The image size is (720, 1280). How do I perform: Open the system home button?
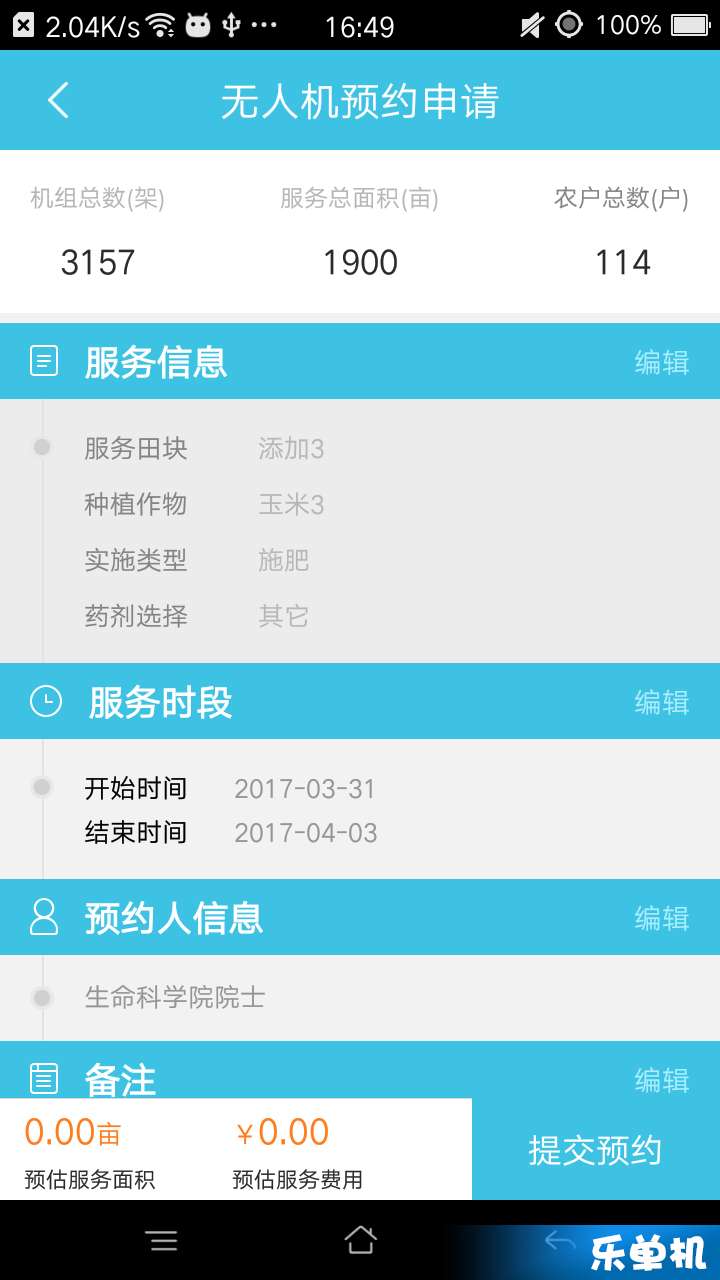coord(360,1240)
